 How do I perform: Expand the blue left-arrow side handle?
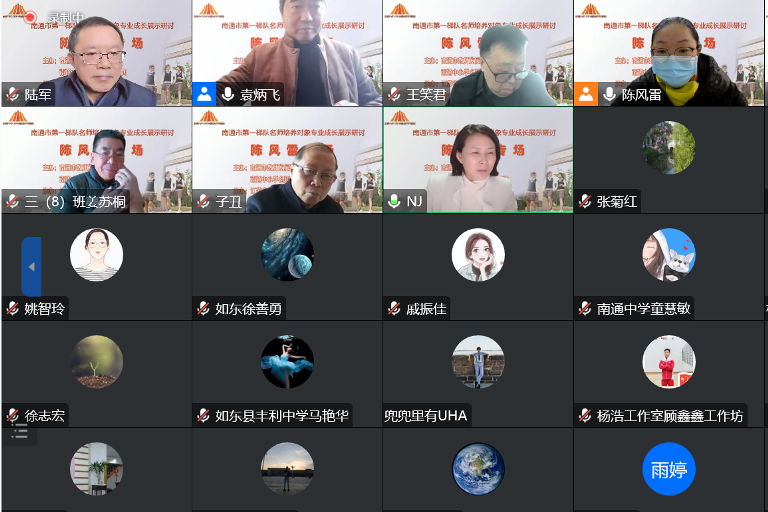click(x=31, y=267)
